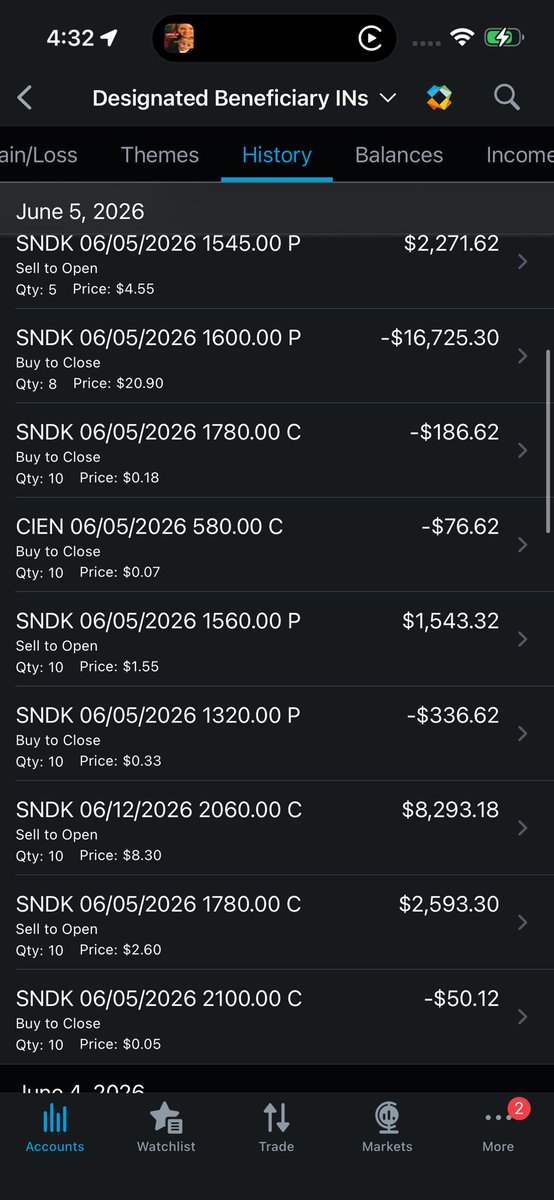
Task: Open the search magnifier icon
Action: pos(507,97)
